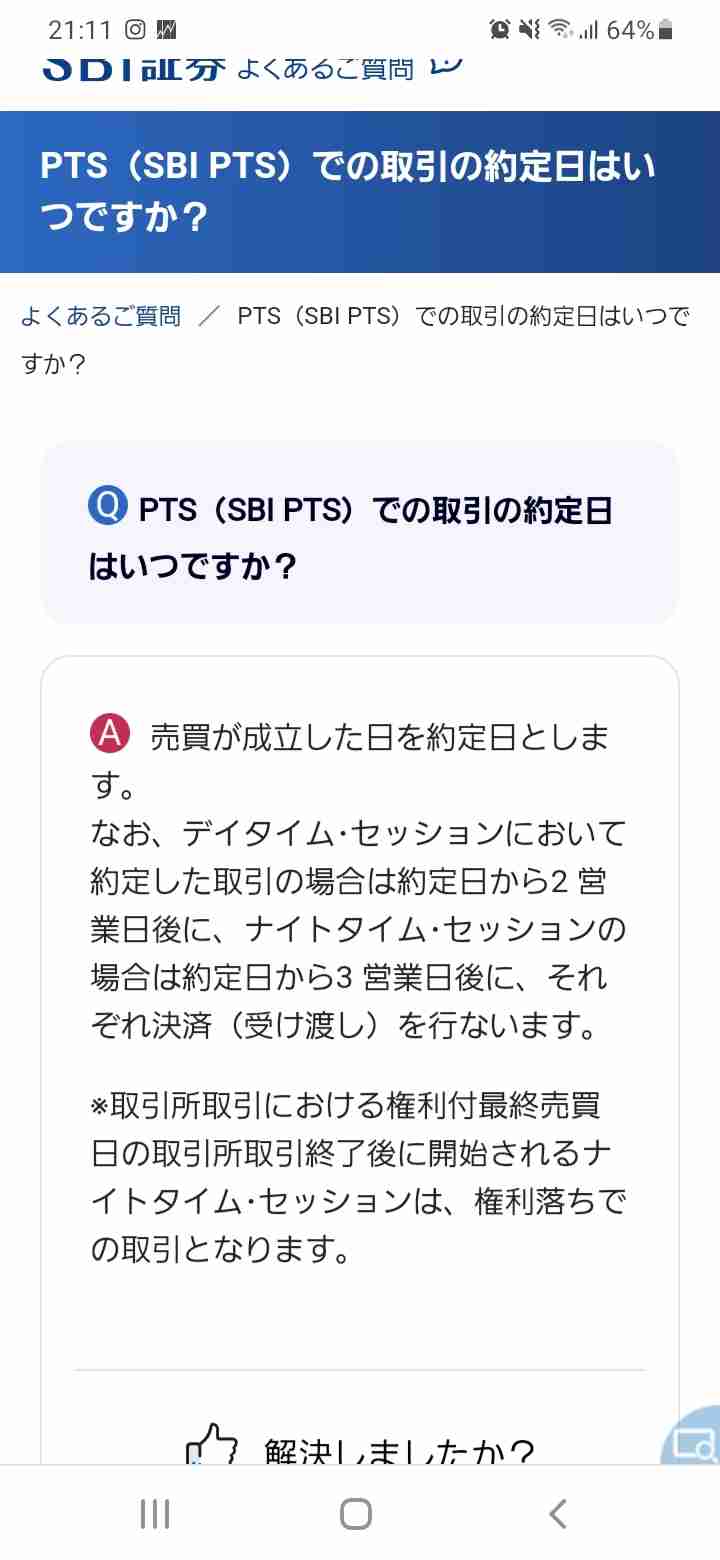720x1560 pixels.
Task: Go back using the system back button
Action: (558, 1513)
